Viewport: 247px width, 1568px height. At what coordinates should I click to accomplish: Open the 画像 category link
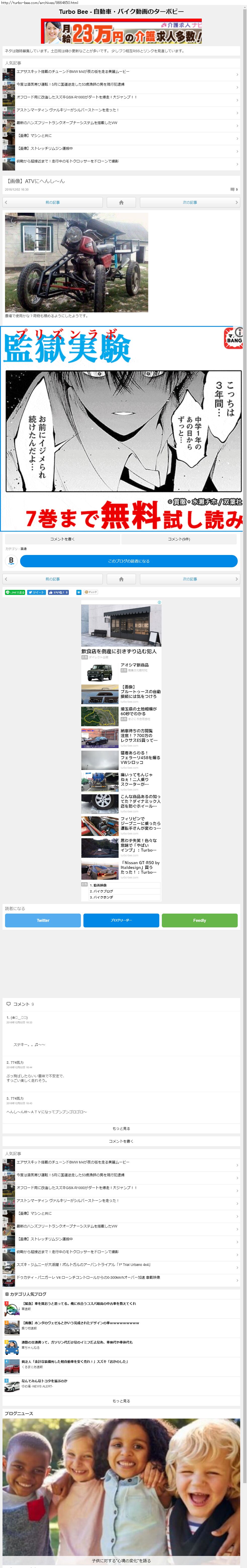pos(24,549)
